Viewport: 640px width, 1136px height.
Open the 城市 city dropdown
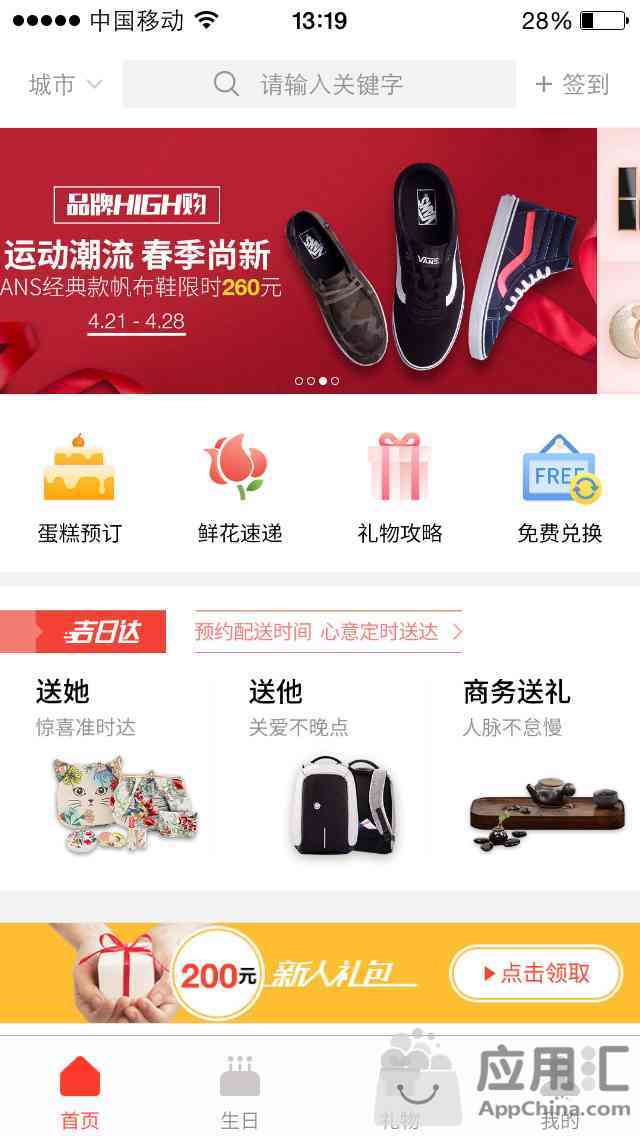pyautogui.click(x=65, y=85)
